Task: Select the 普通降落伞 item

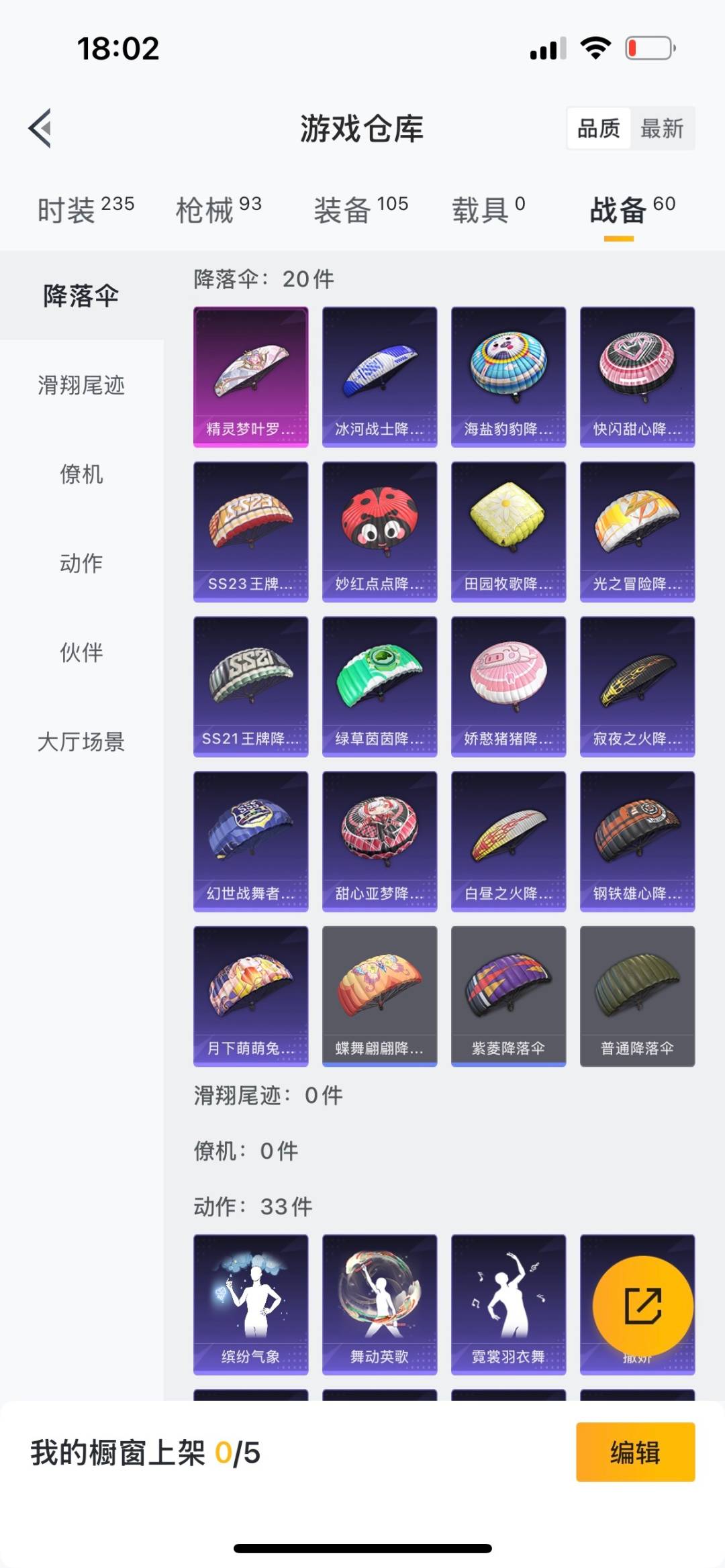Action: 638,996
